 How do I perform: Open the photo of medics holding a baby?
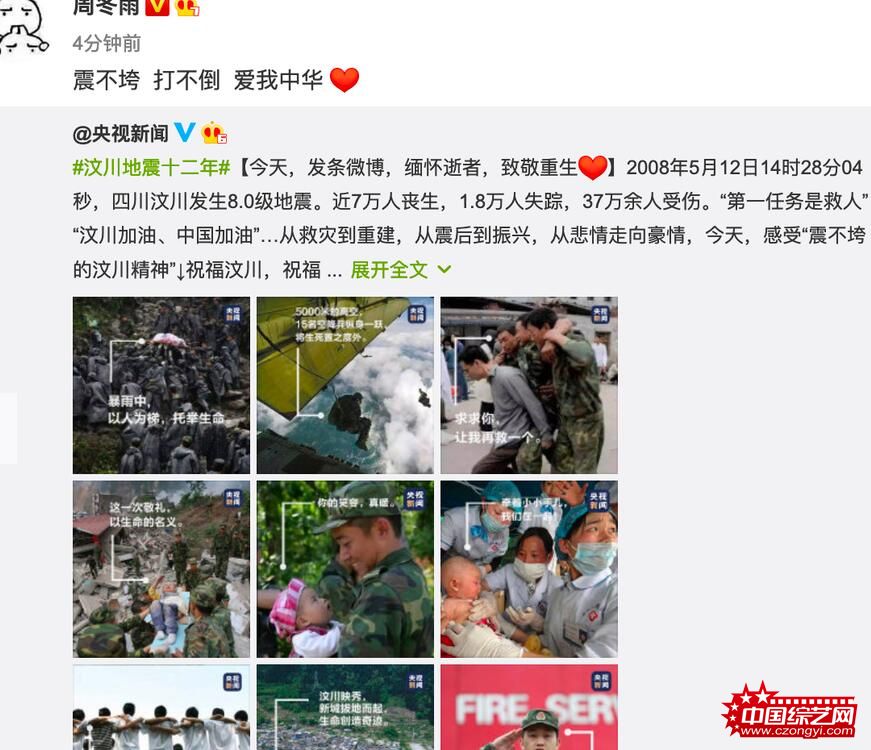(529, 569)
